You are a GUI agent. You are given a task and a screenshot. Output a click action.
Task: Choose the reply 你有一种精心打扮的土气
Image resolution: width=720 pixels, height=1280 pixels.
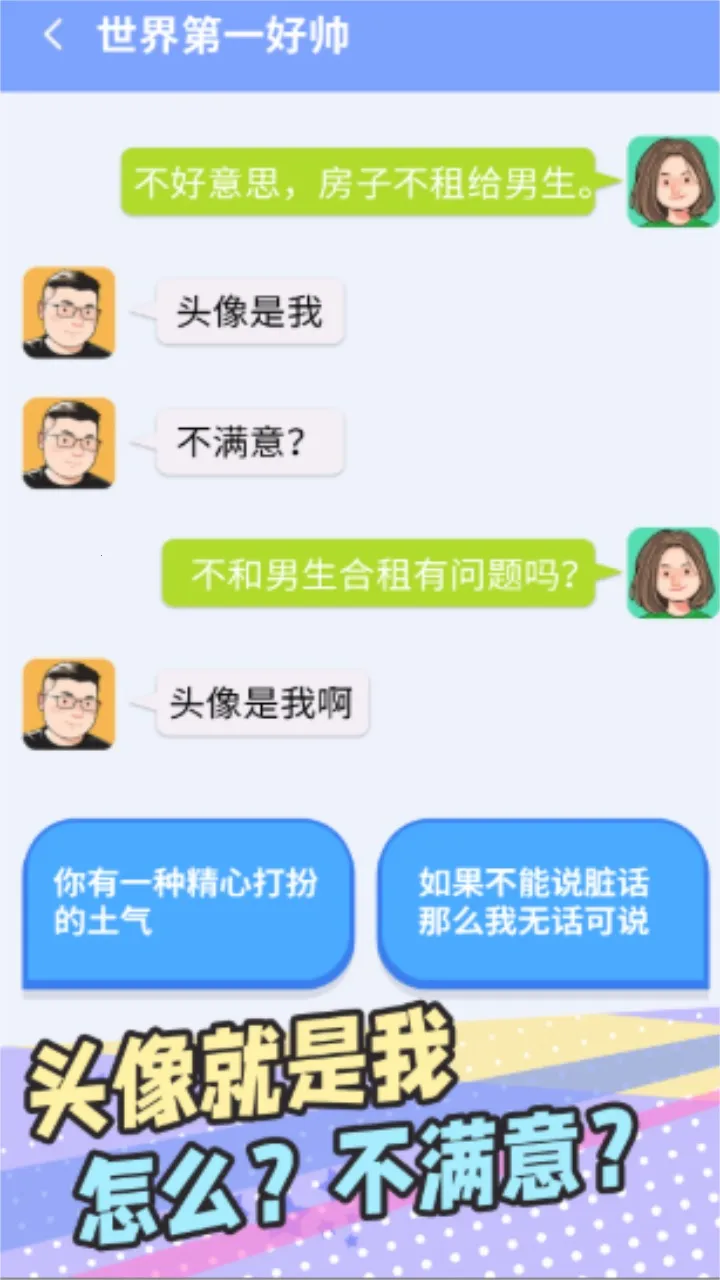click(x=188, y=904)
